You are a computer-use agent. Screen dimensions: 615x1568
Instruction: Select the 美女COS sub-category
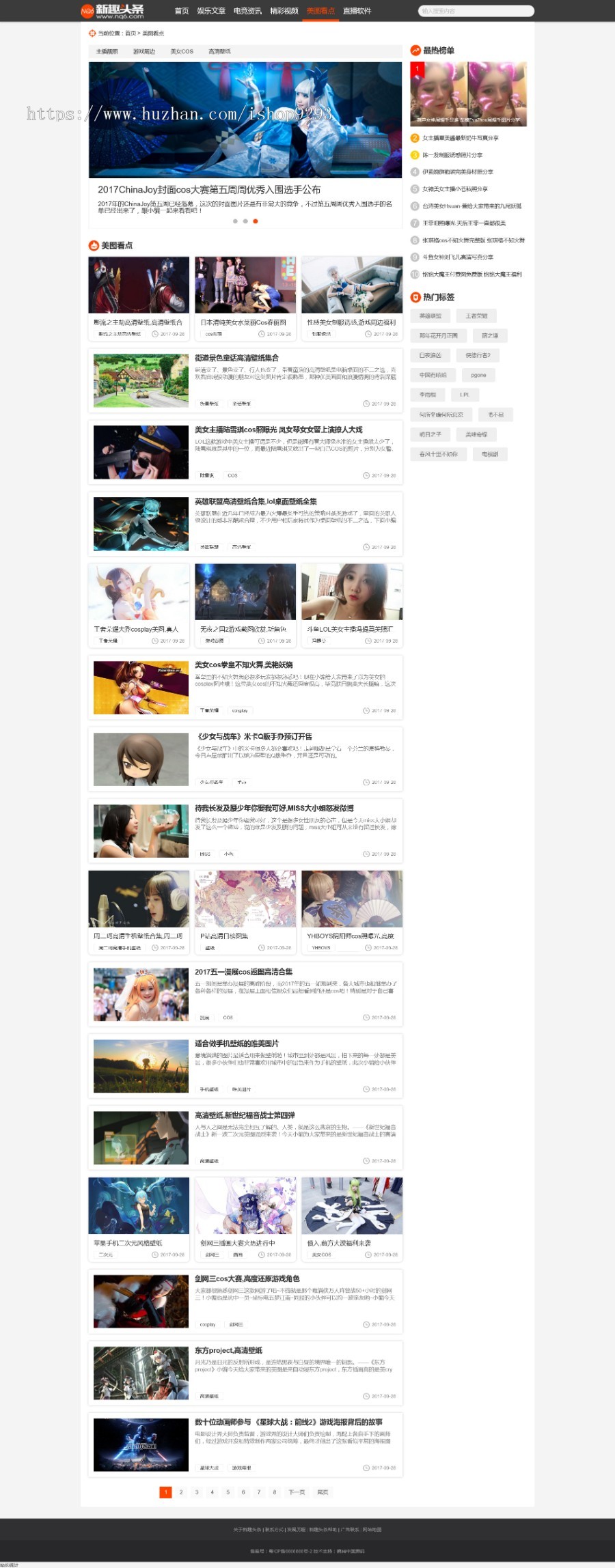pos(182,51)
